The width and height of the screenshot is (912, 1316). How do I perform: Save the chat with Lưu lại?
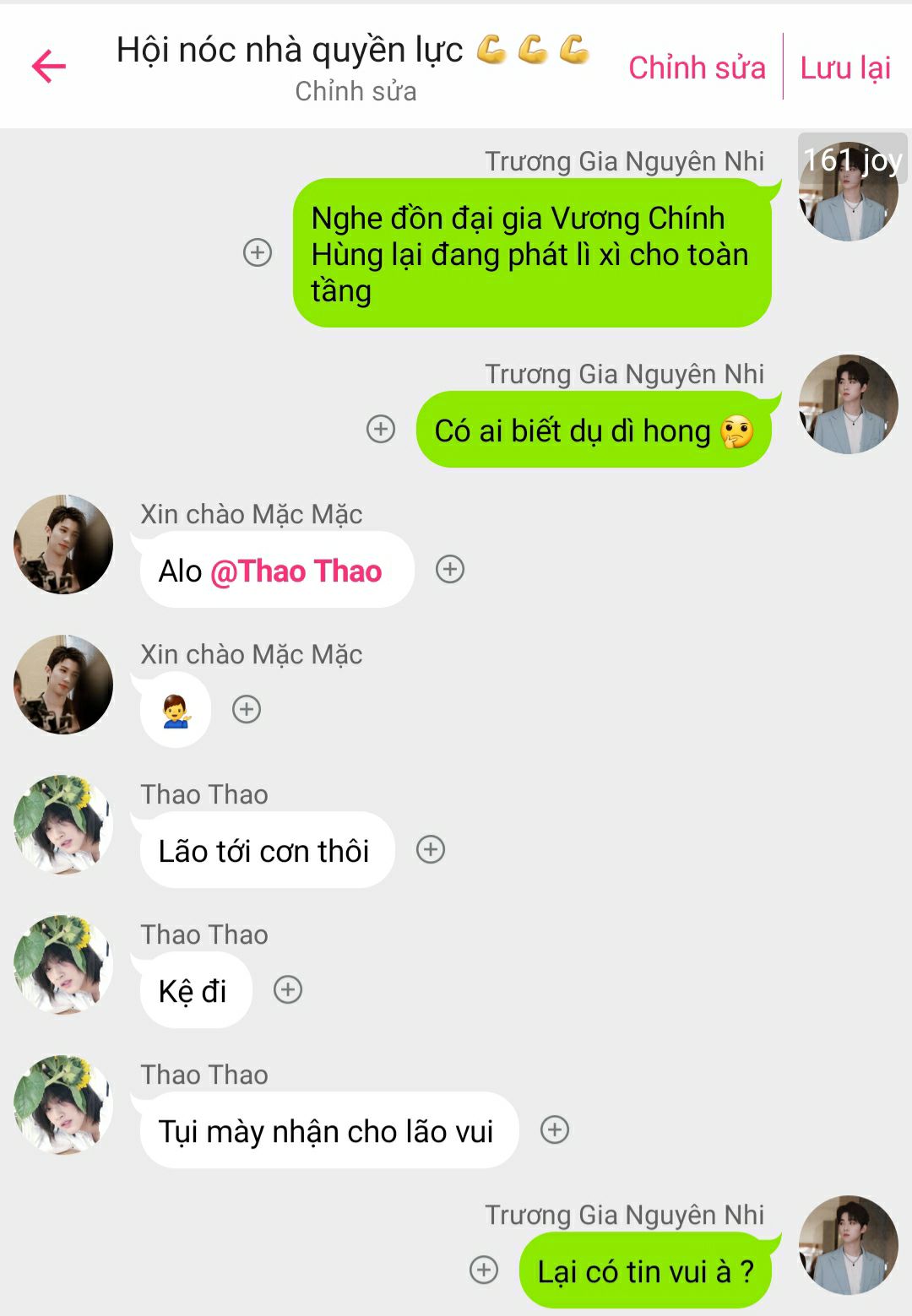(845, 68)
